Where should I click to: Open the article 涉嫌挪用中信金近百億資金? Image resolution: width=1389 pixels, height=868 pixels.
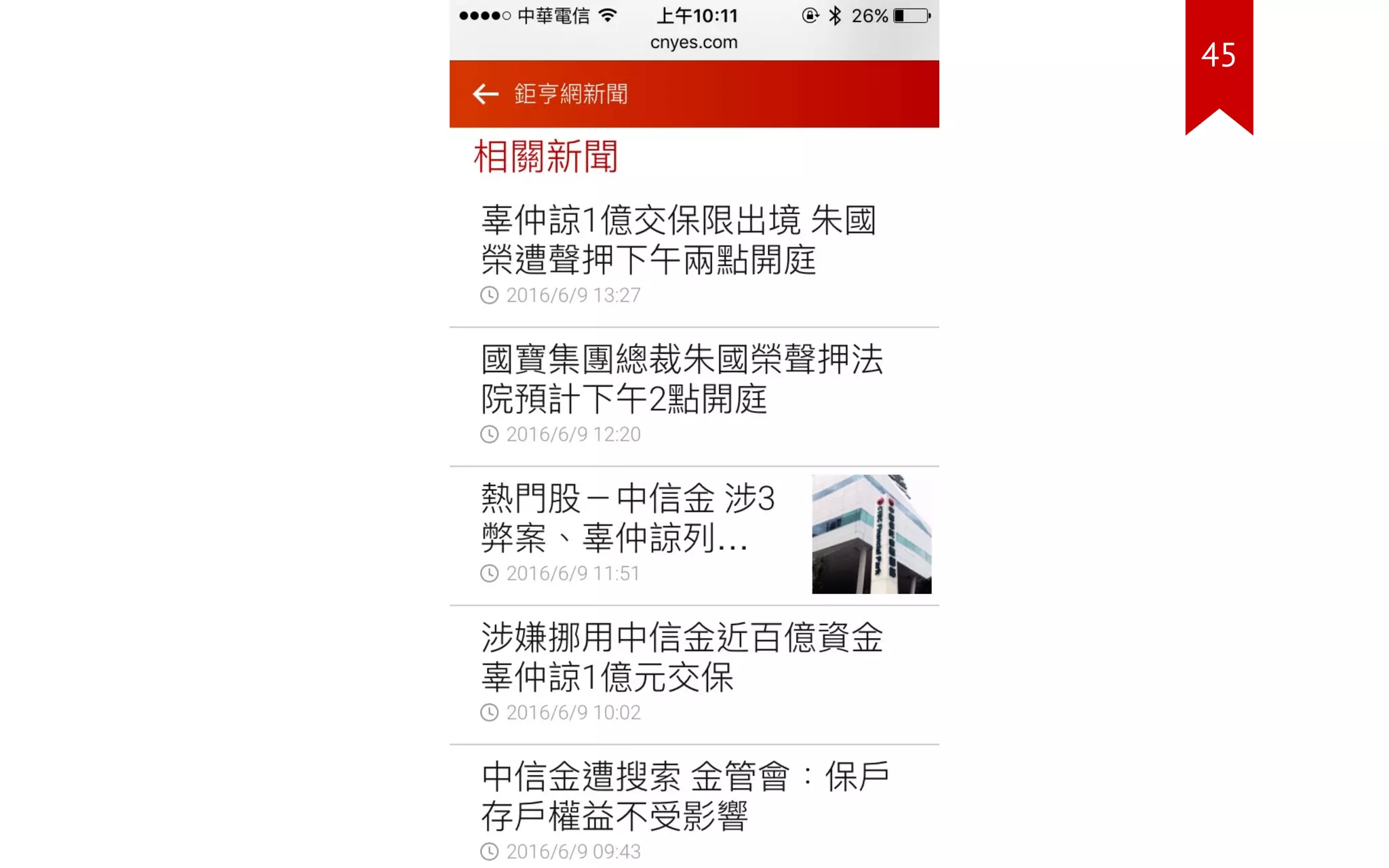pyautogui.click(x=682, y=657)
